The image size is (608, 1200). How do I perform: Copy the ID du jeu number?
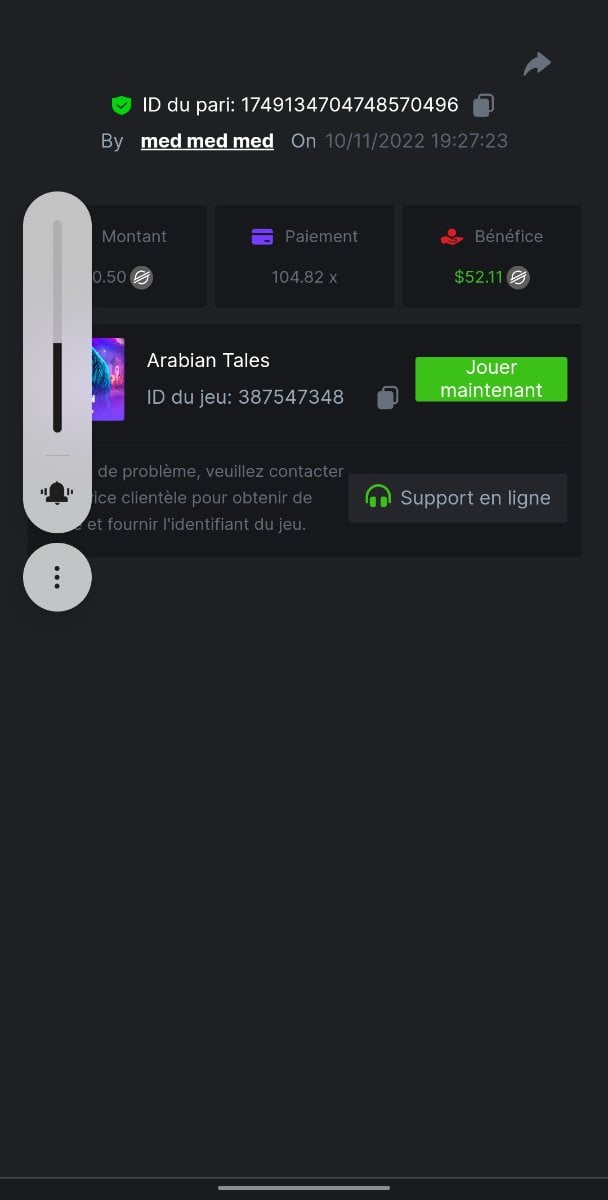tap(387, 398)
